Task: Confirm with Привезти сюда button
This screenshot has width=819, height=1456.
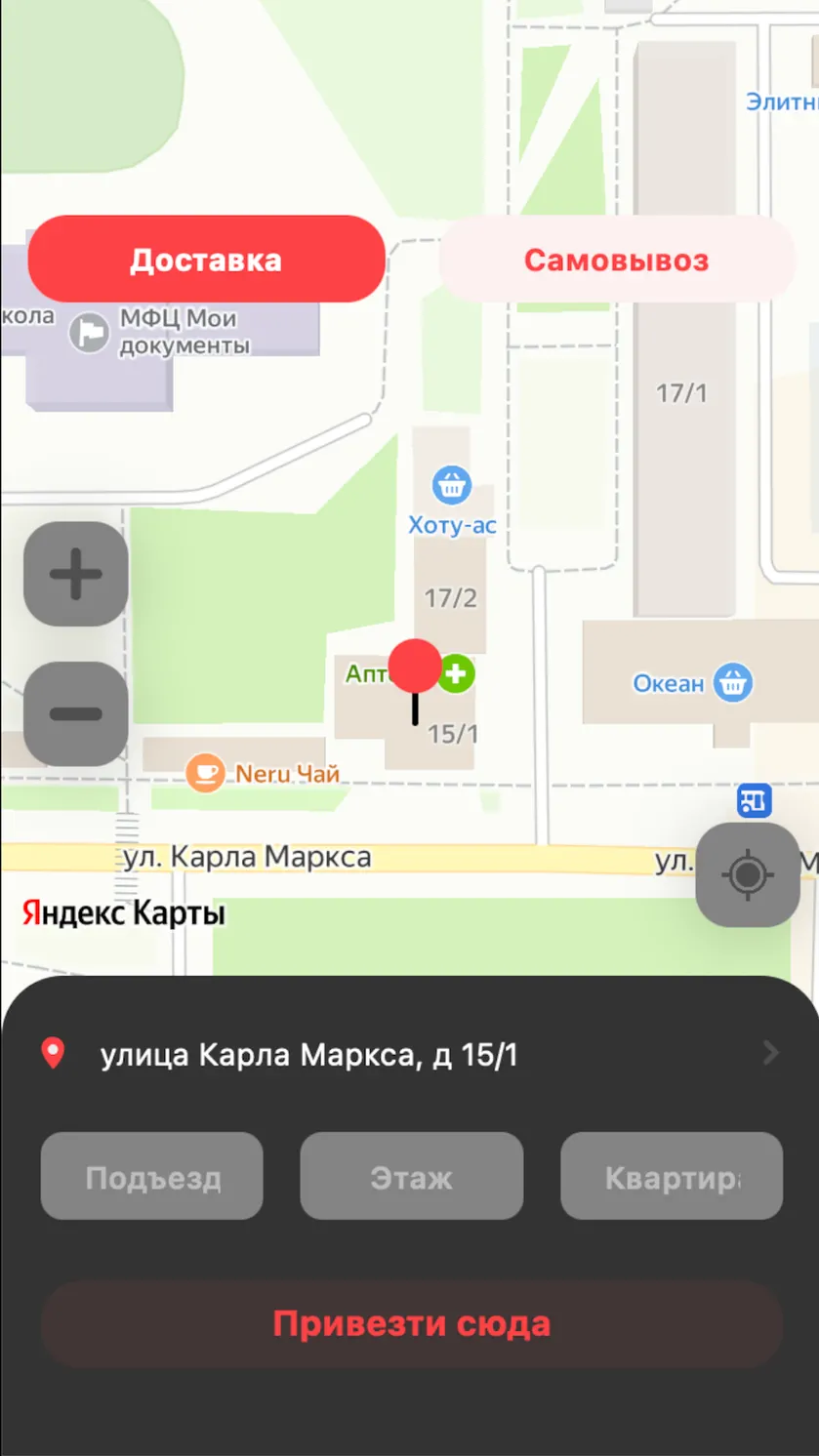Action: (412, 1324)
